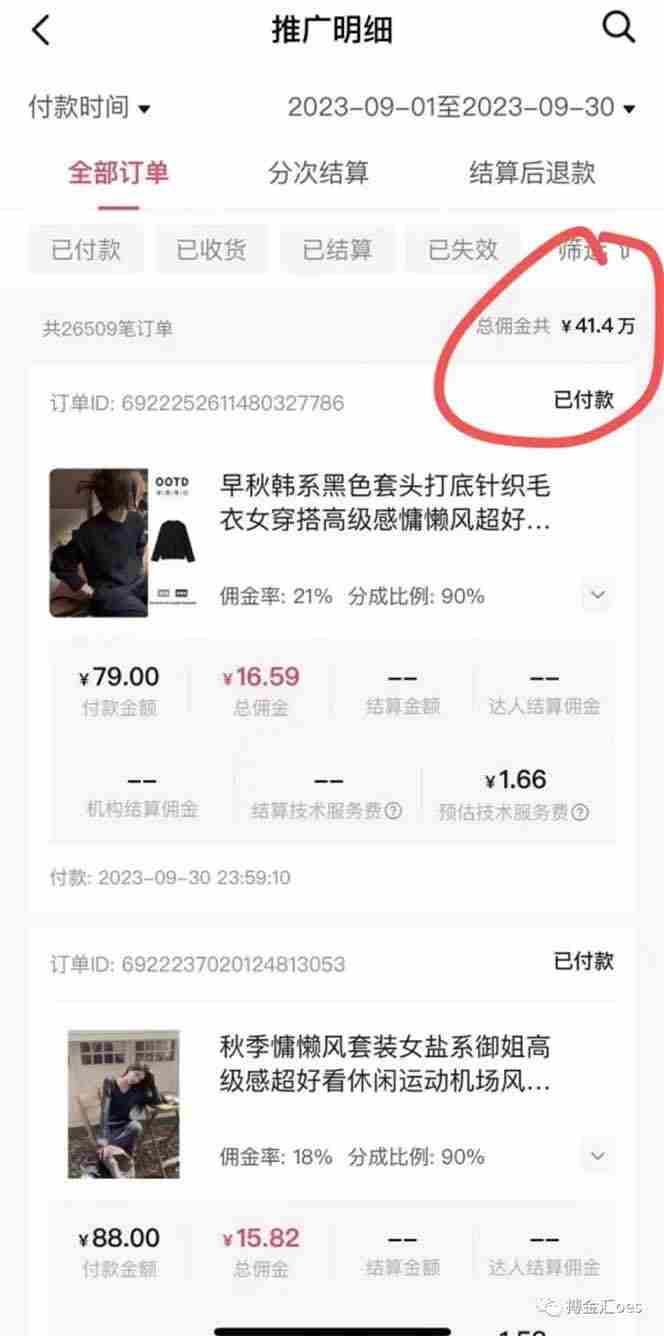Show help for 结算技术服务费

[x=393, y=811]
